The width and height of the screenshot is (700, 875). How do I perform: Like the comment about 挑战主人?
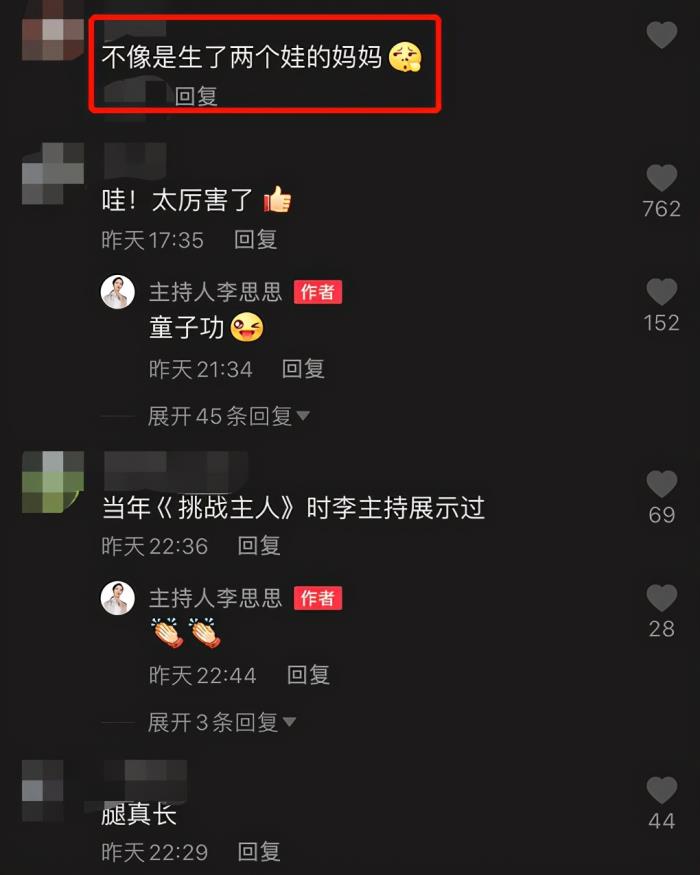661,485
